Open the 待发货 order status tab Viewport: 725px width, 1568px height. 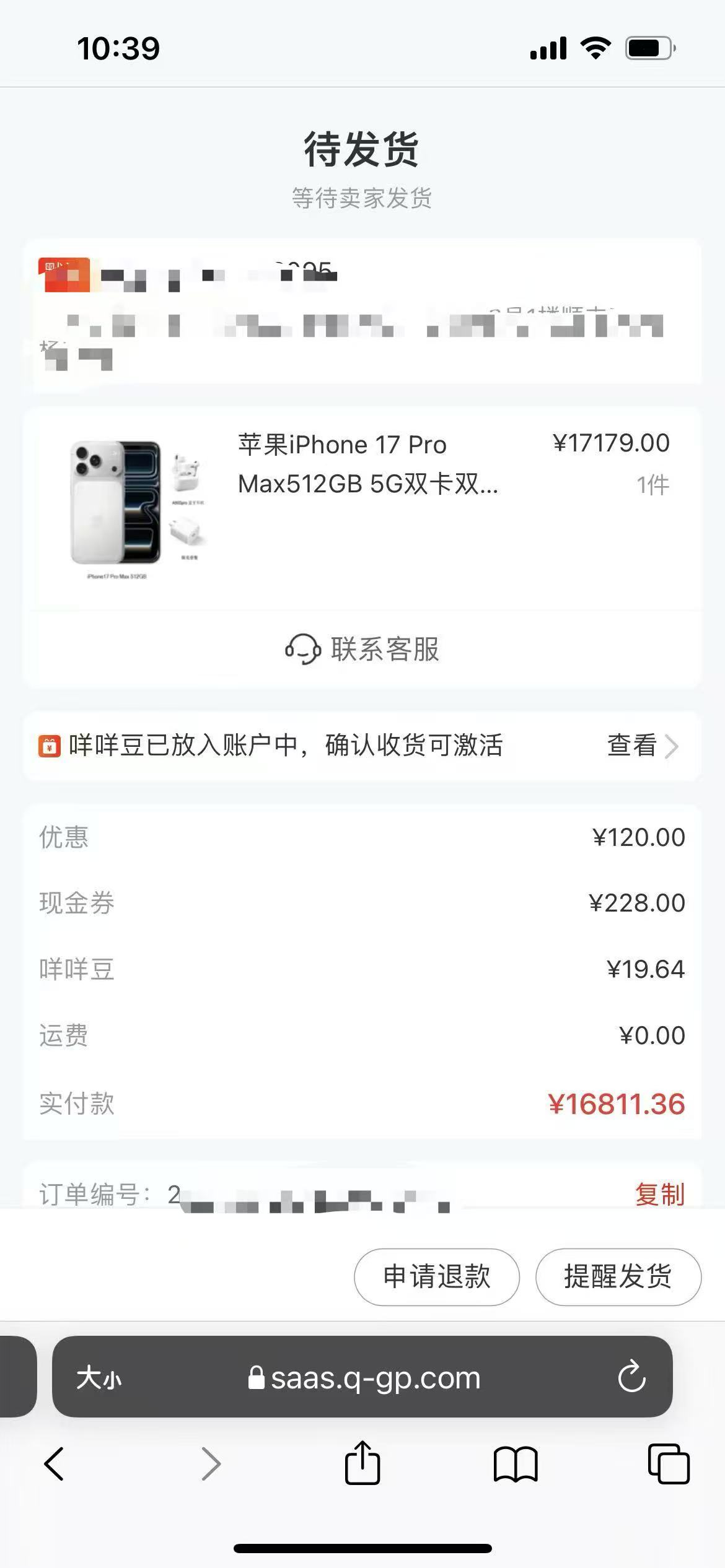coord(362,149)
